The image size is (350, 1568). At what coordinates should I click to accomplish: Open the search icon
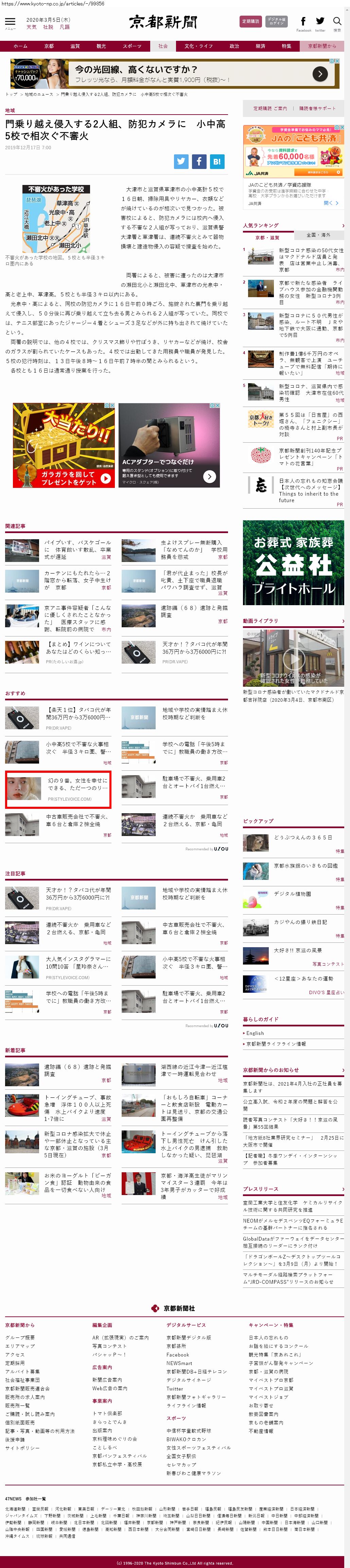pos(337,23)
